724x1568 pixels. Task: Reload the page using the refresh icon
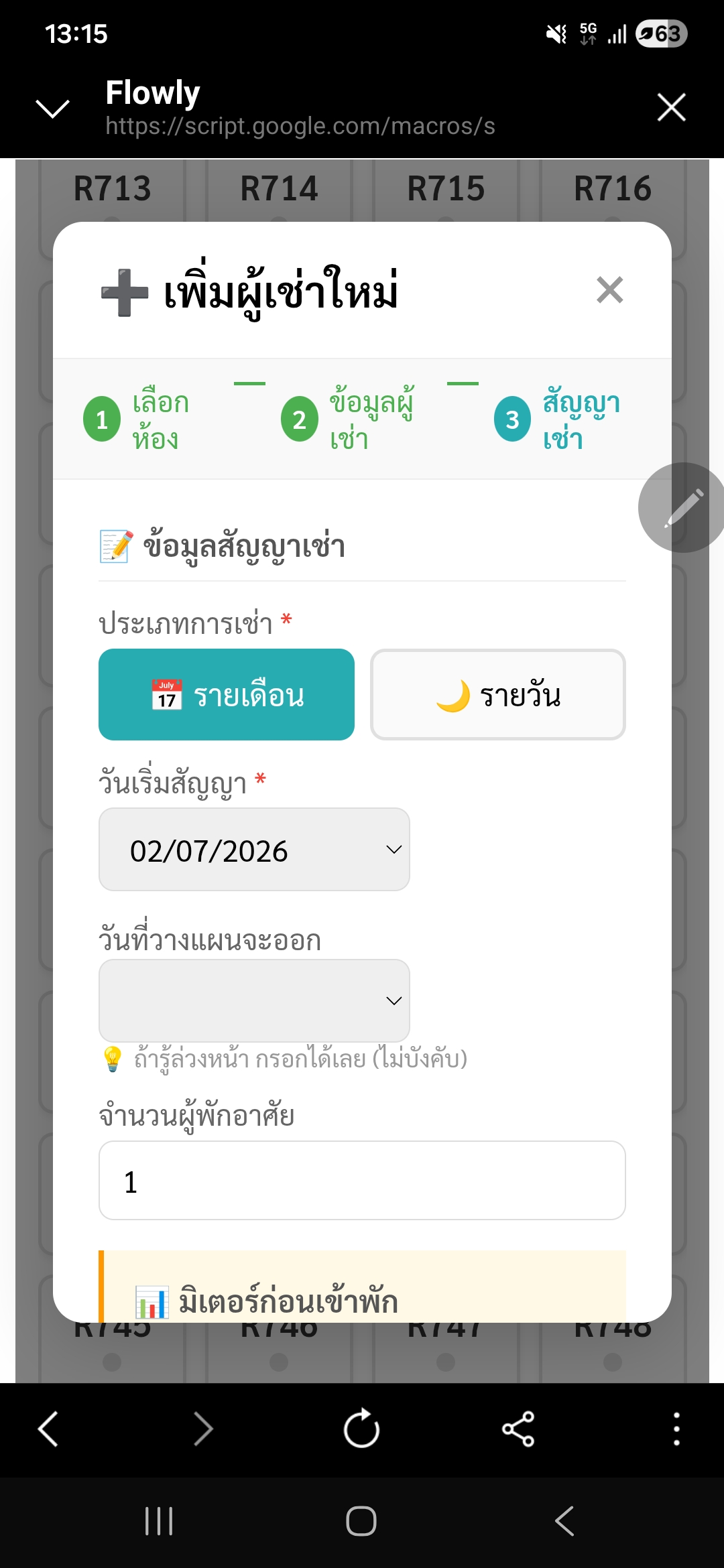(x=362, y=1431)
